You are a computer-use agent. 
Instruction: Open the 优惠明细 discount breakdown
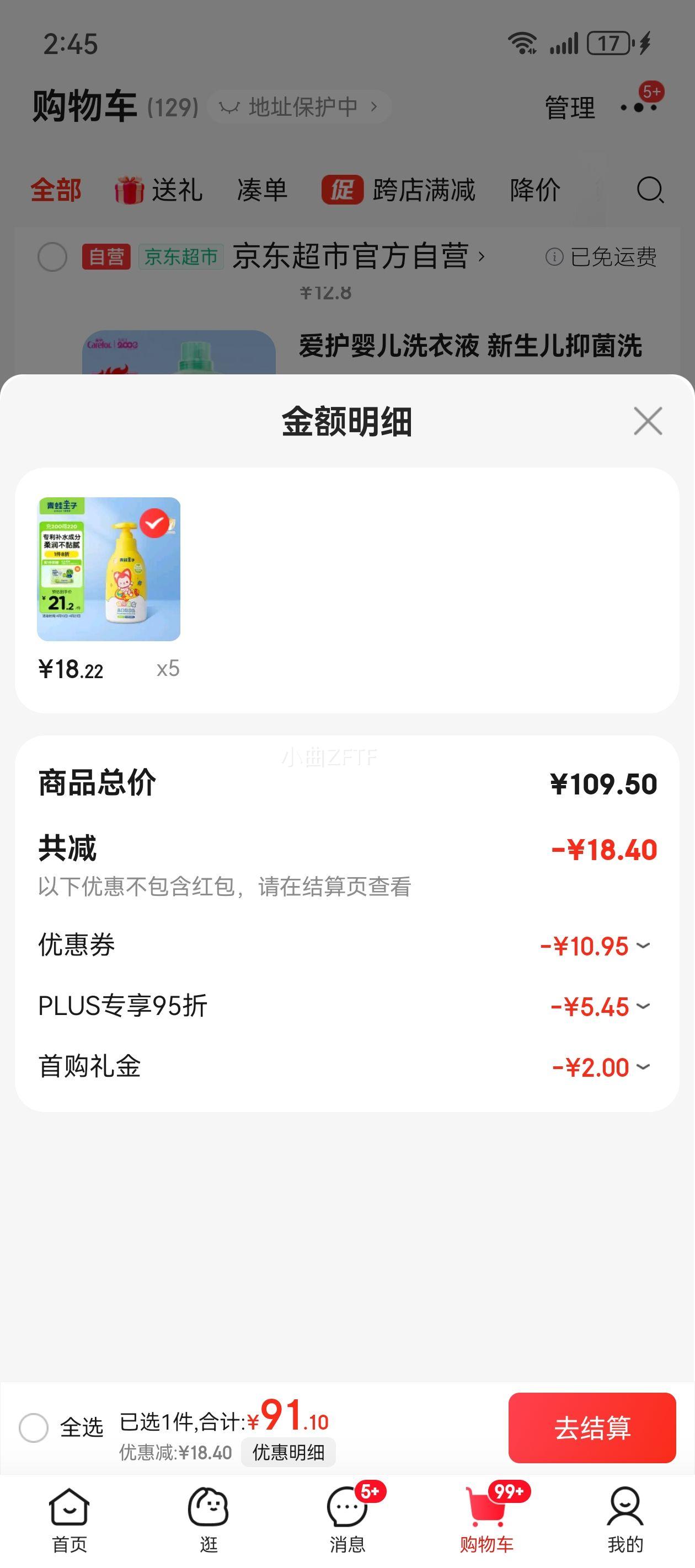[x=288, y=1452]
